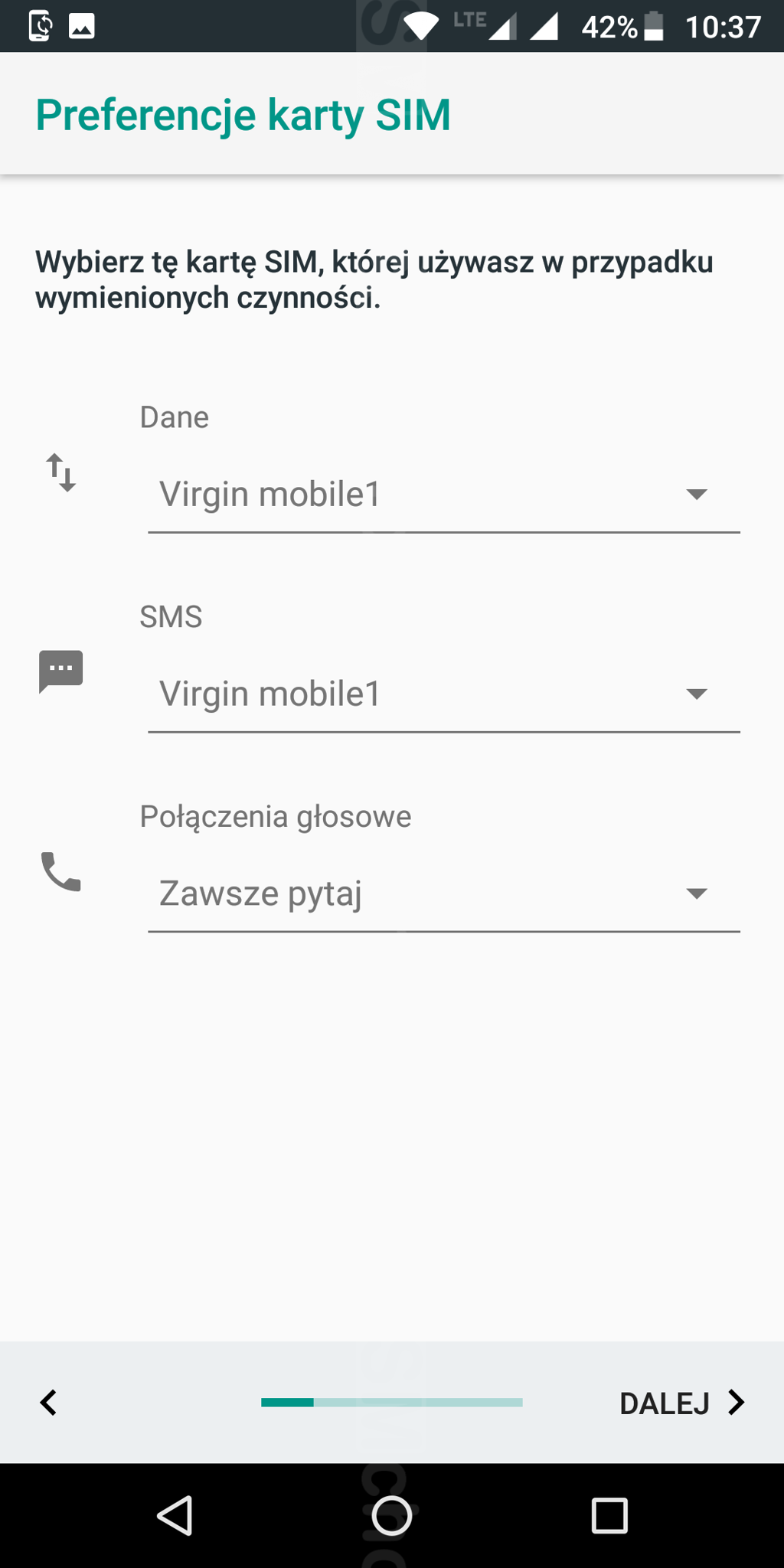
Task: Go back using the setup wizard's left arrow
Action: (48, 1403)
